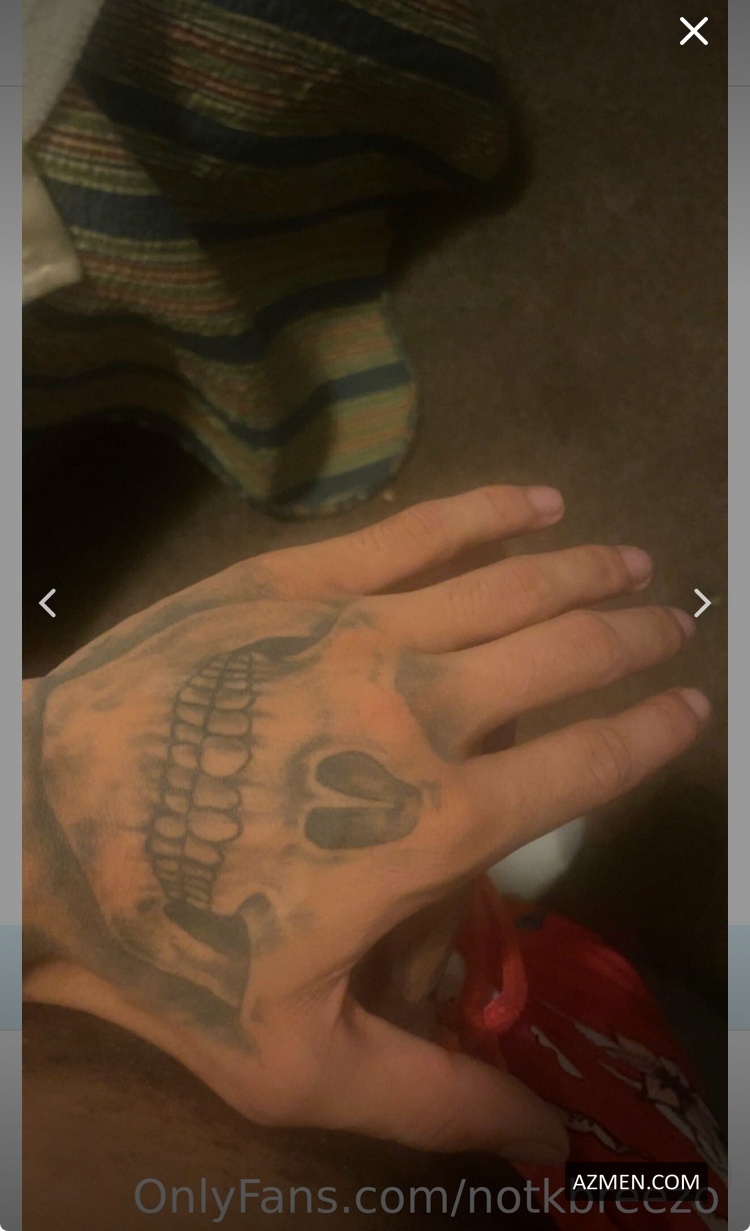
Task: Go to the previous photo
Action: coord(47,603)
